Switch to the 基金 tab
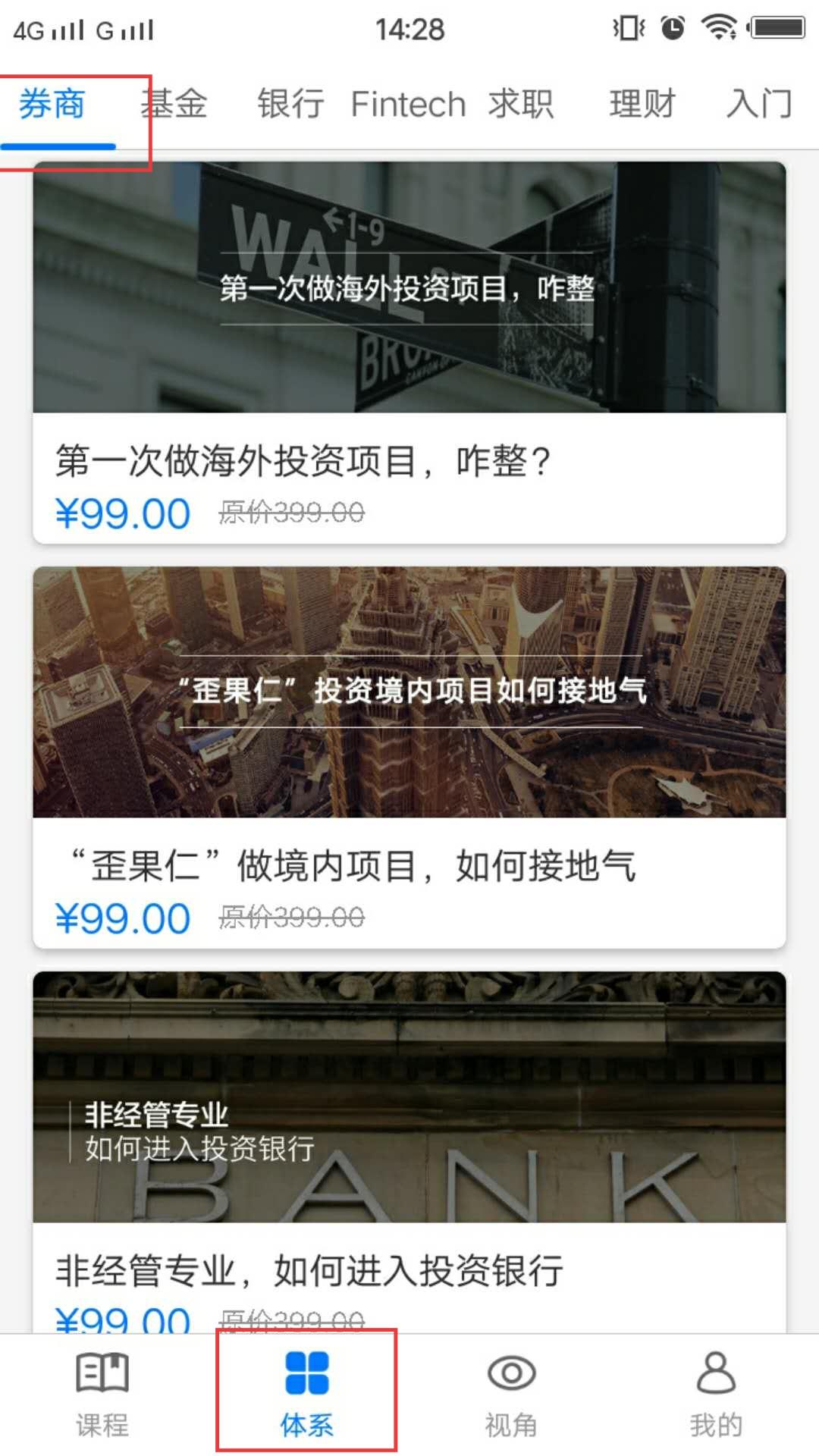This screenshot has height=1456, width=819. 174,104
